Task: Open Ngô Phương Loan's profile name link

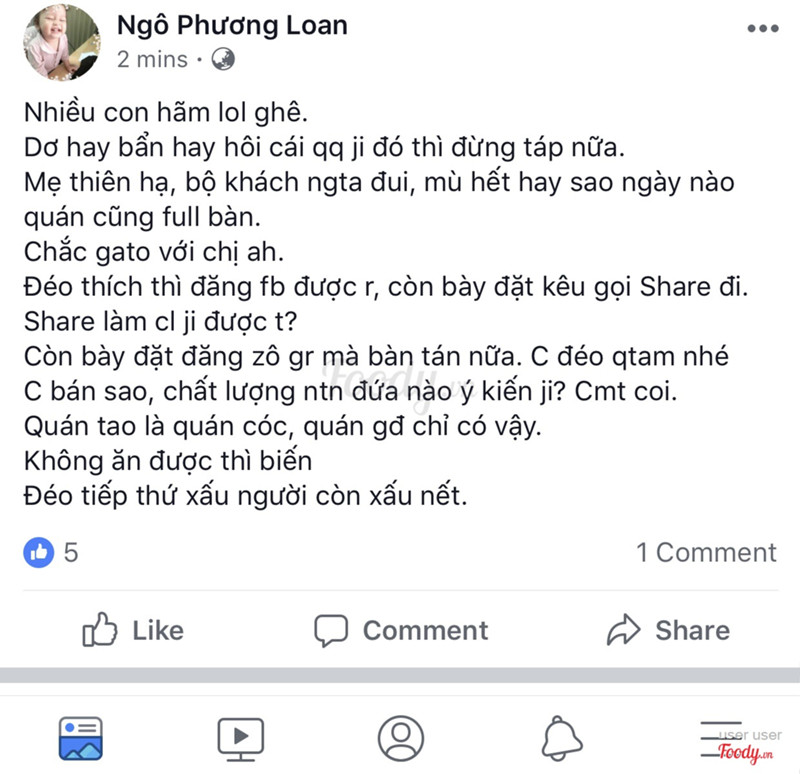Action: 232,24
